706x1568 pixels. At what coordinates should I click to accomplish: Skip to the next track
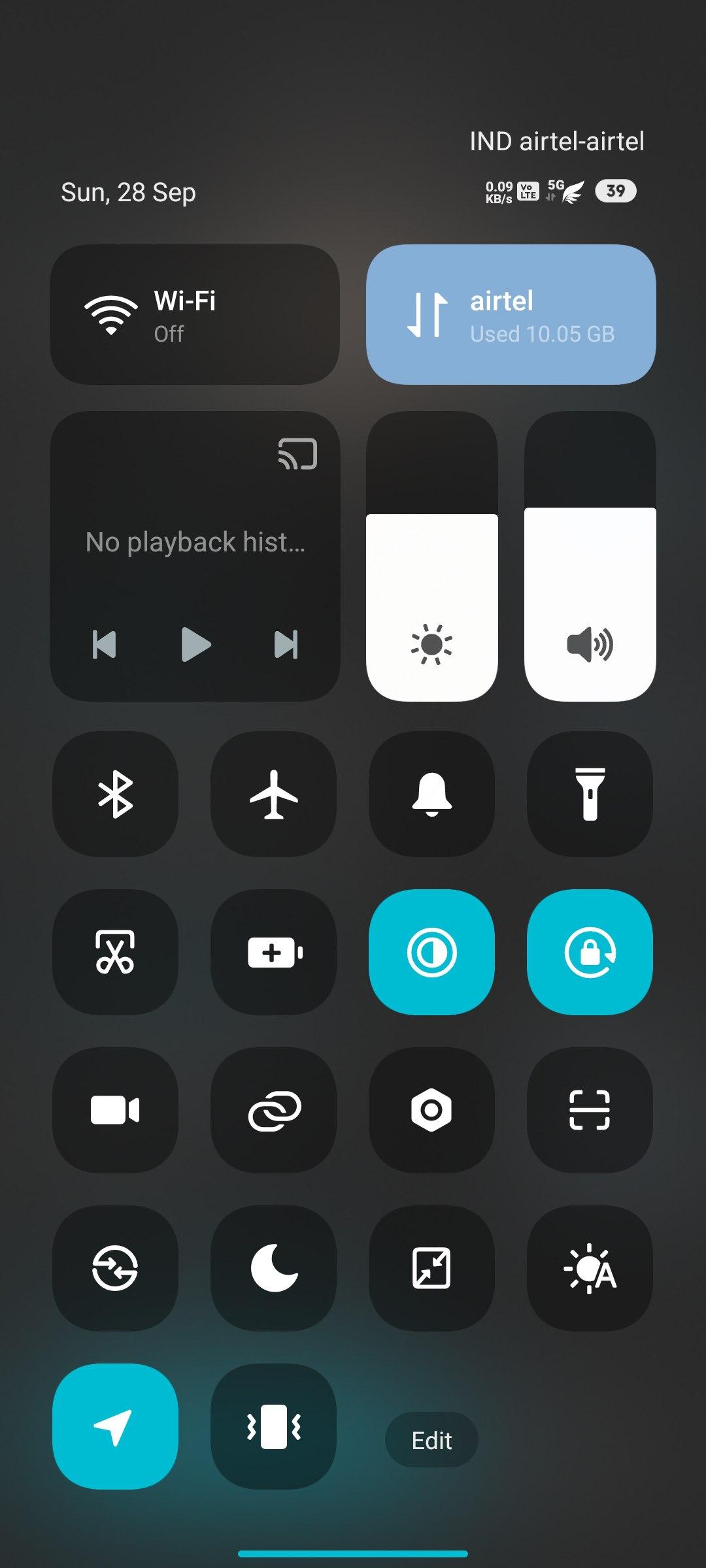pos(286,644)
